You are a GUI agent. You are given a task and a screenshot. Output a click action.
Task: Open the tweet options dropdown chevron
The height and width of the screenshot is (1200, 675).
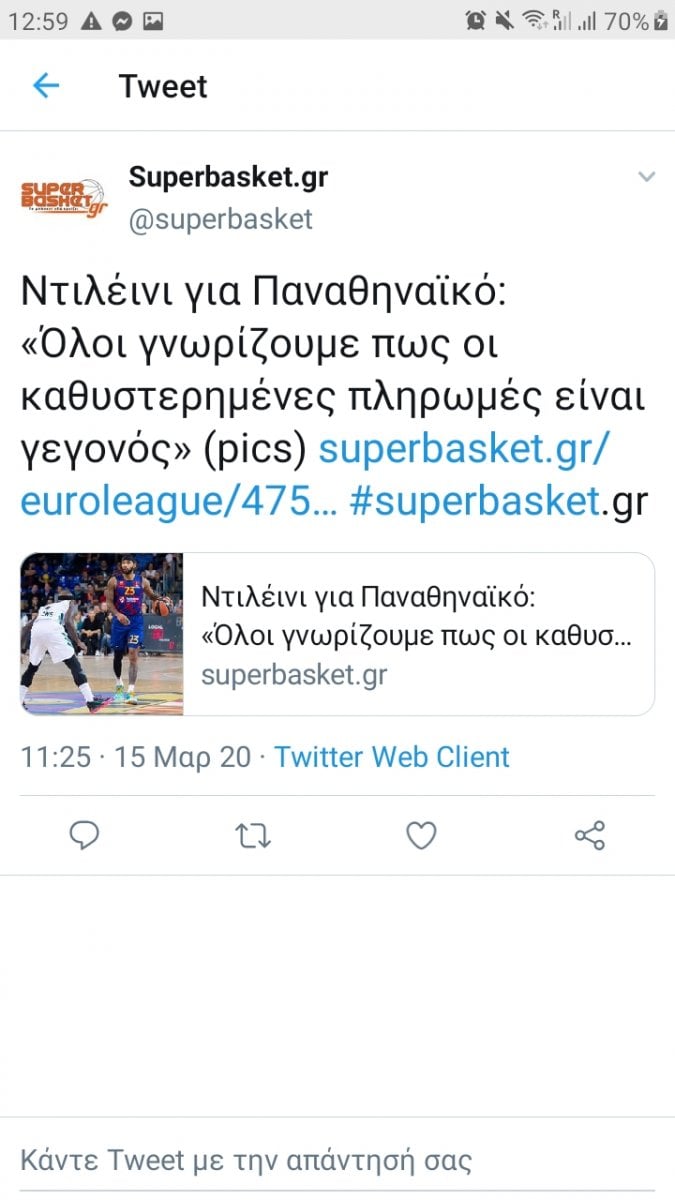coord(646,178)
